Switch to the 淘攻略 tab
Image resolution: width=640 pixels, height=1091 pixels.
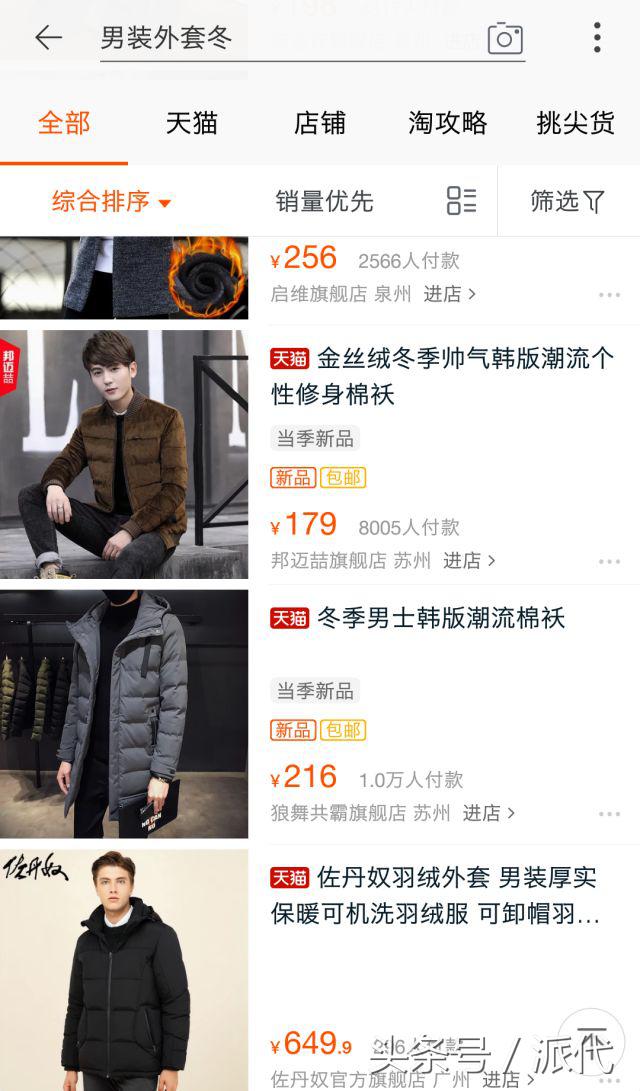[448, 123]
